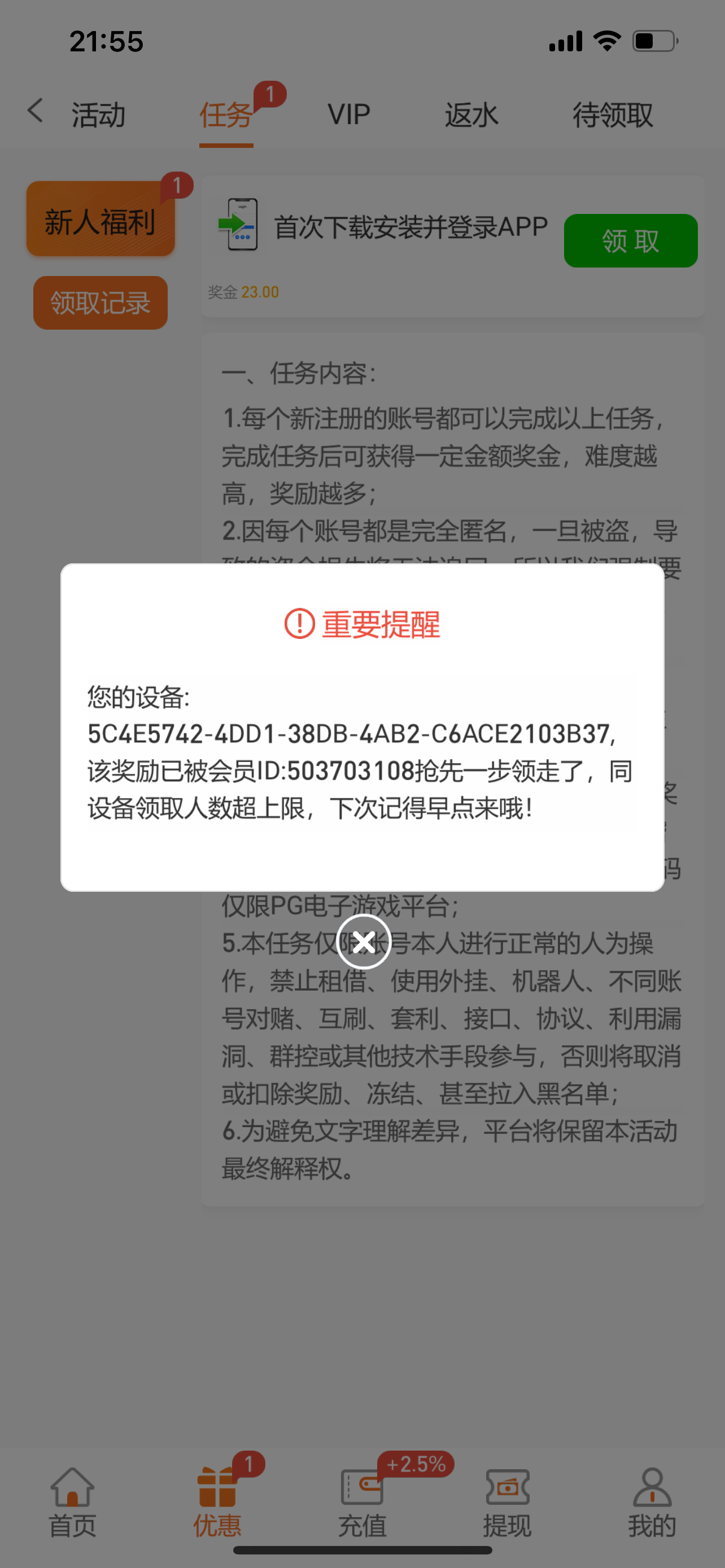Switch to the 提现 withdraw tab
This screenshot has width=725, height=1568.
507,1501
